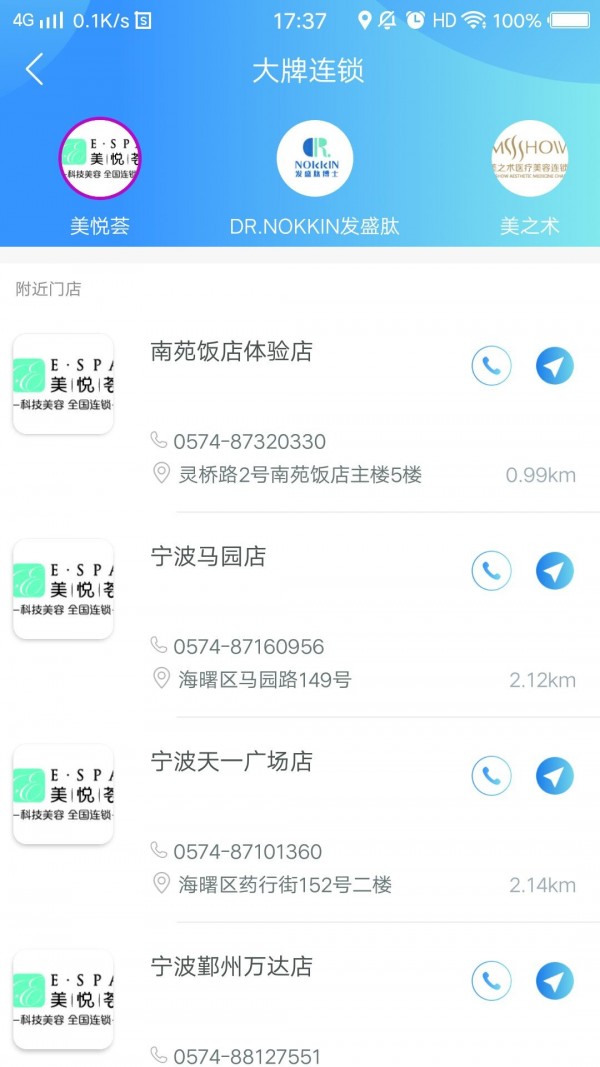This screenshot has height=1067, width=600.
Task: Call the 宁波马园店 store
Action: pos(491,571)
